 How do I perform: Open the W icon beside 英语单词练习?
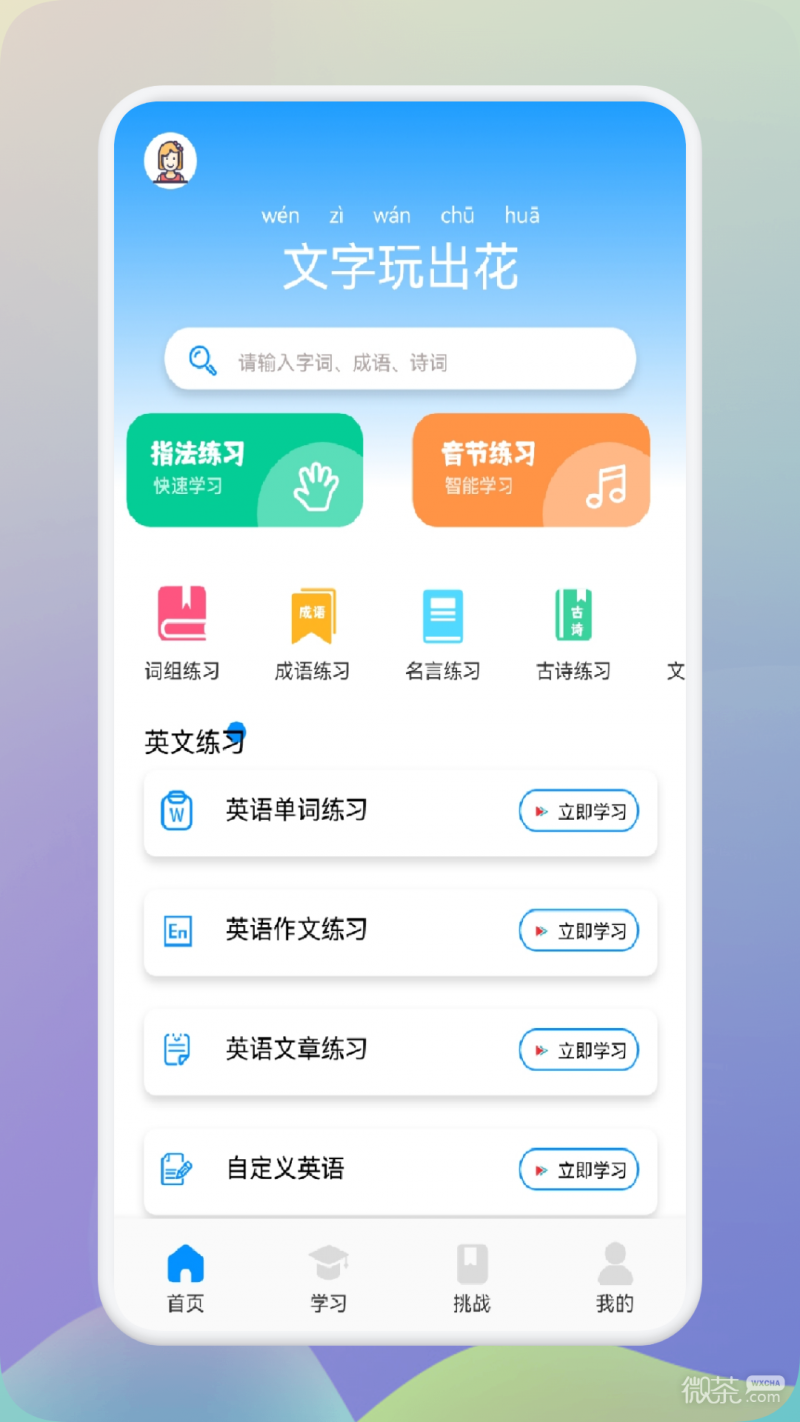click(x=178, y=811)
